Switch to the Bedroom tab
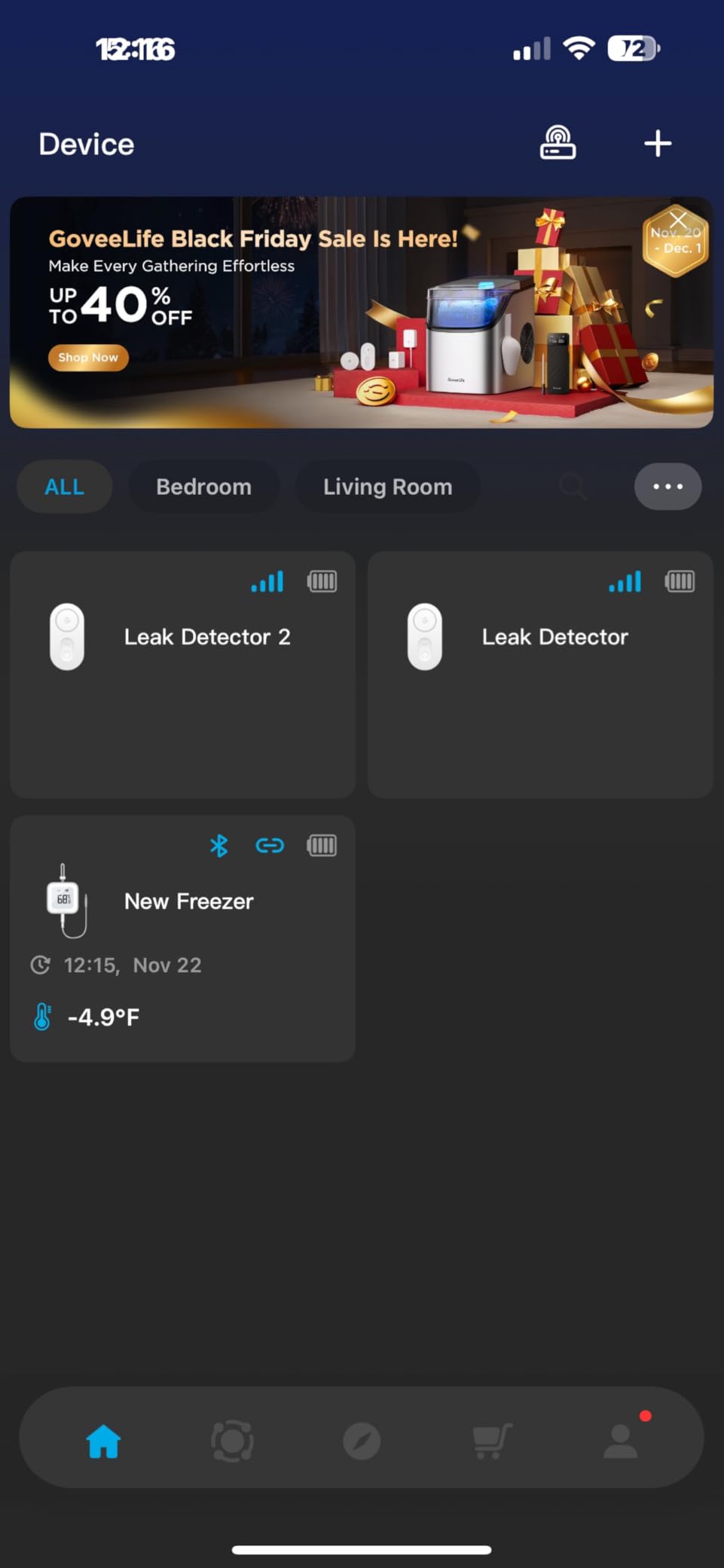The height and width of the screenshot is (1568, 724). click(203, 487)
